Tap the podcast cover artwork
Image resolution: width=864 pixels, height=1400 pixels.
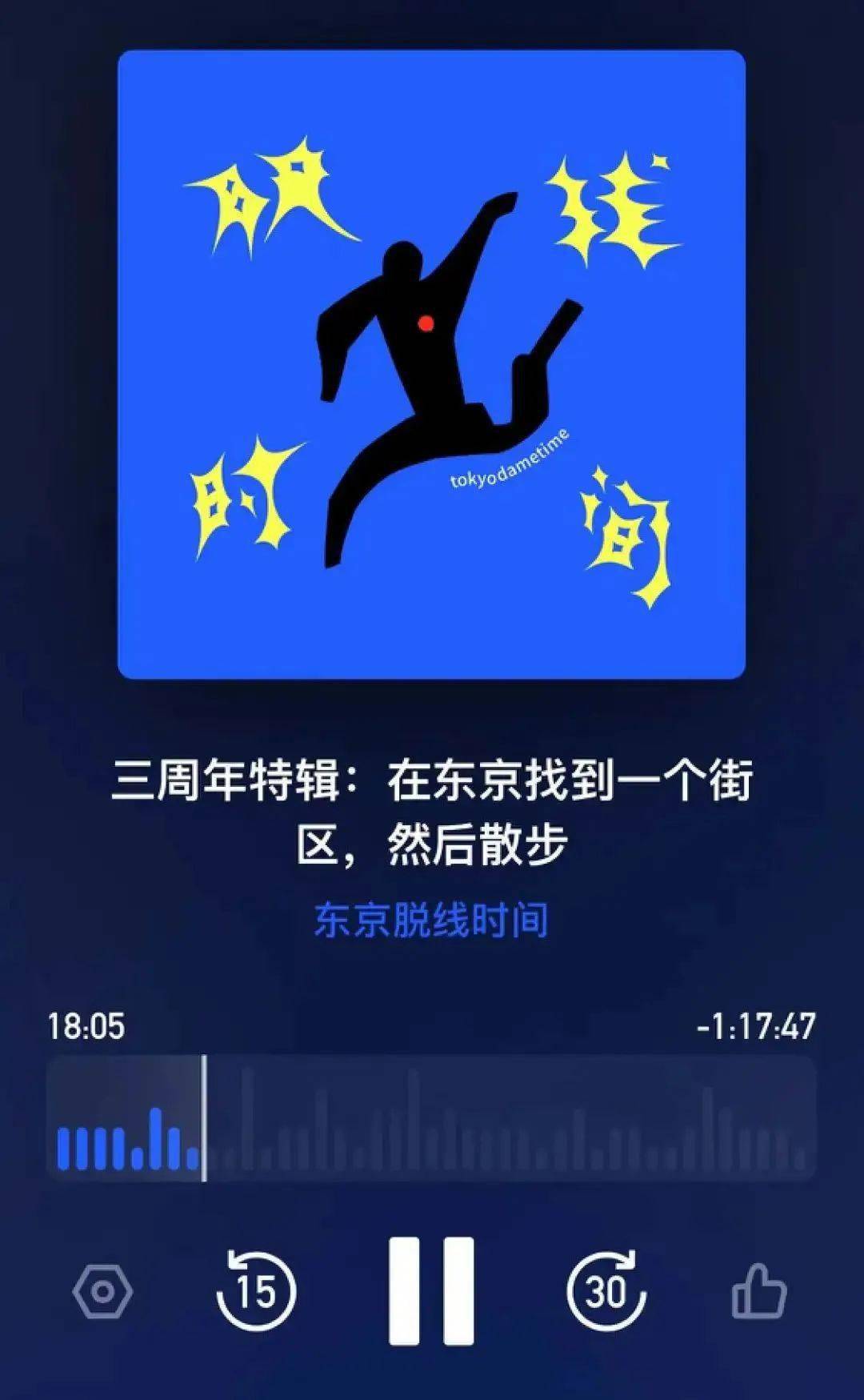pos(431,364)
